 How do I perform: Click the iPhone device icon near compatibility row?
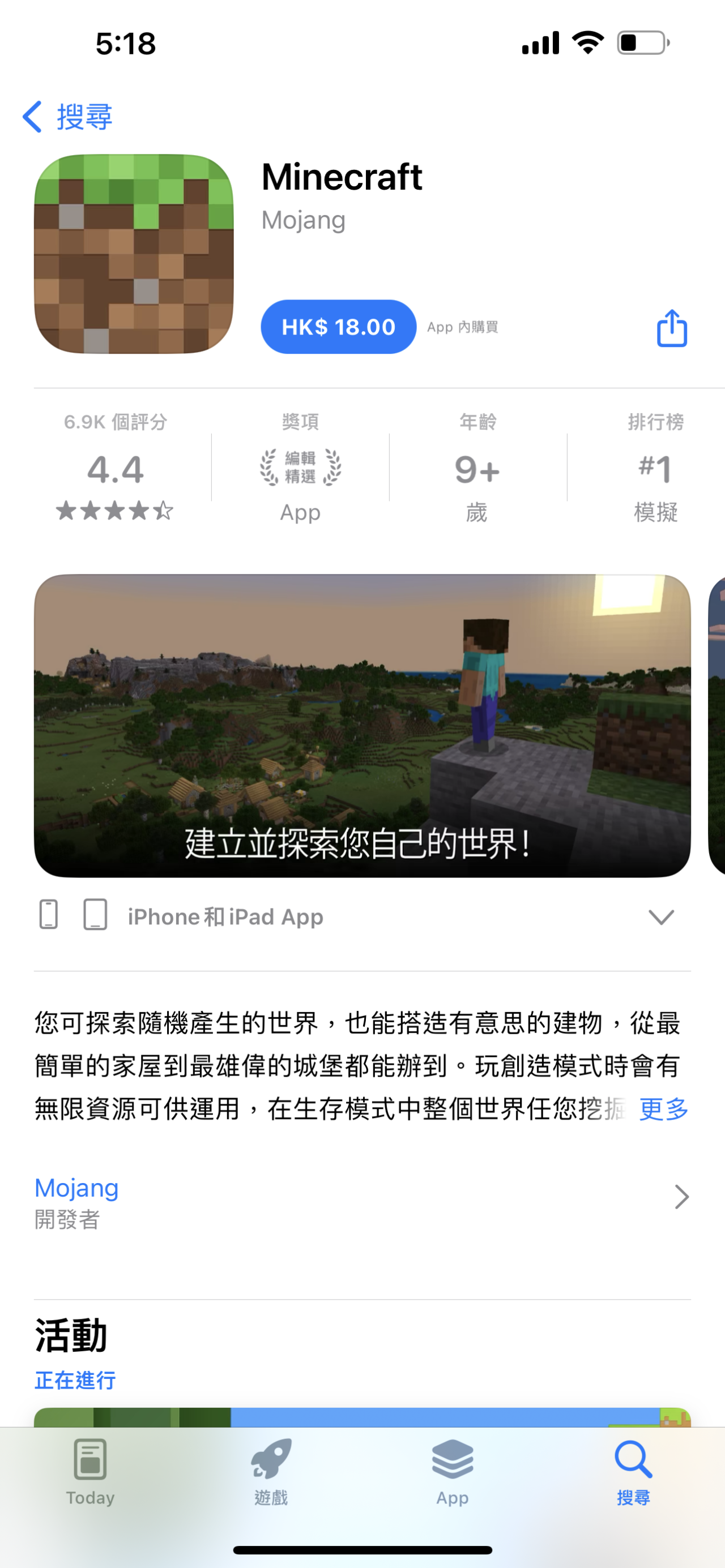(x=50, y=915)
